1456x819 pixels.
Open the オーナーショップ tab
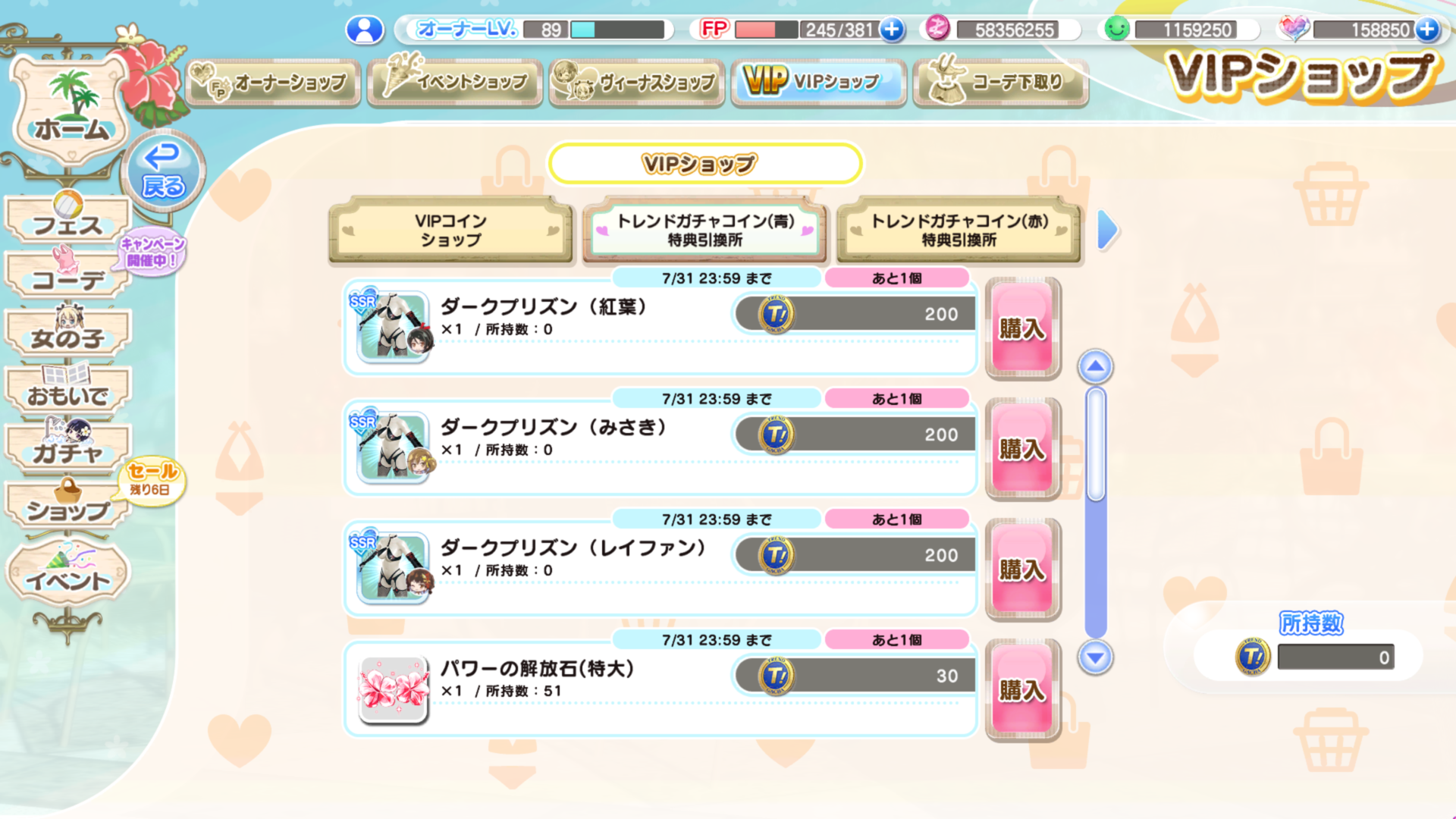pyautogui.click(x=273, y=82)
